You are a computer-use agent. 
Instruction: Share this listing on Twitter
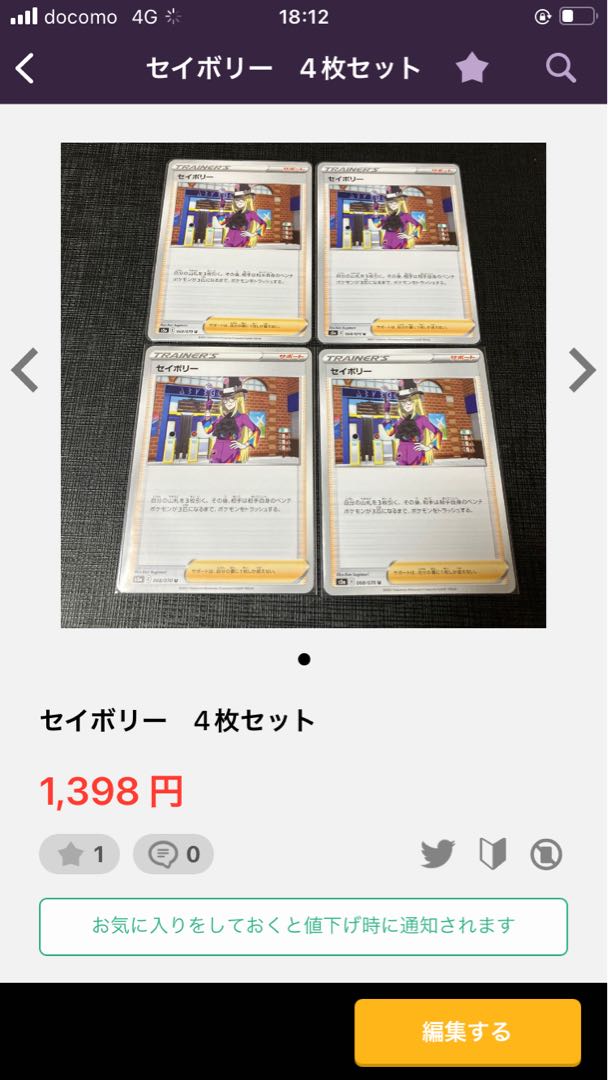(x=438, y=854)
